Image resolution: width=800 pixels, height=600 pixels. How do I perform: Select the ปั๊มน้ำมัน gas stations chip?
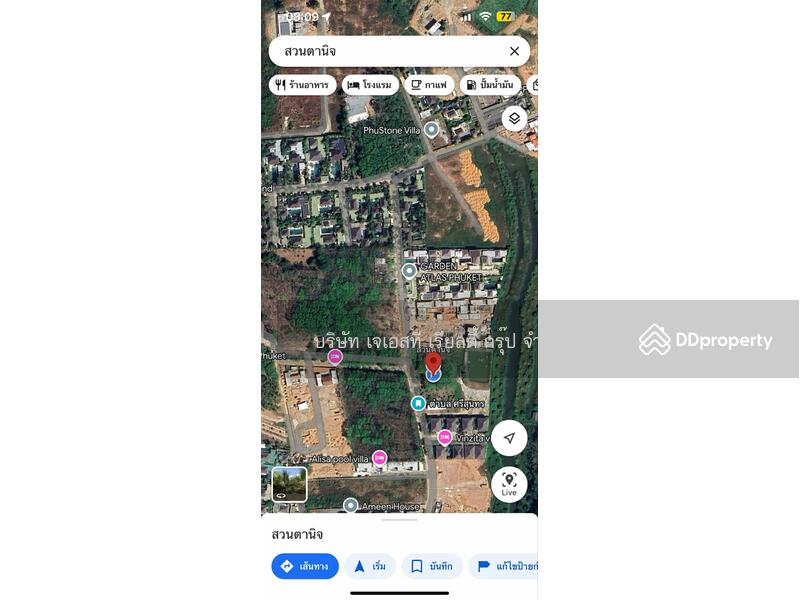pyautogui.click(x=489, y=85)
